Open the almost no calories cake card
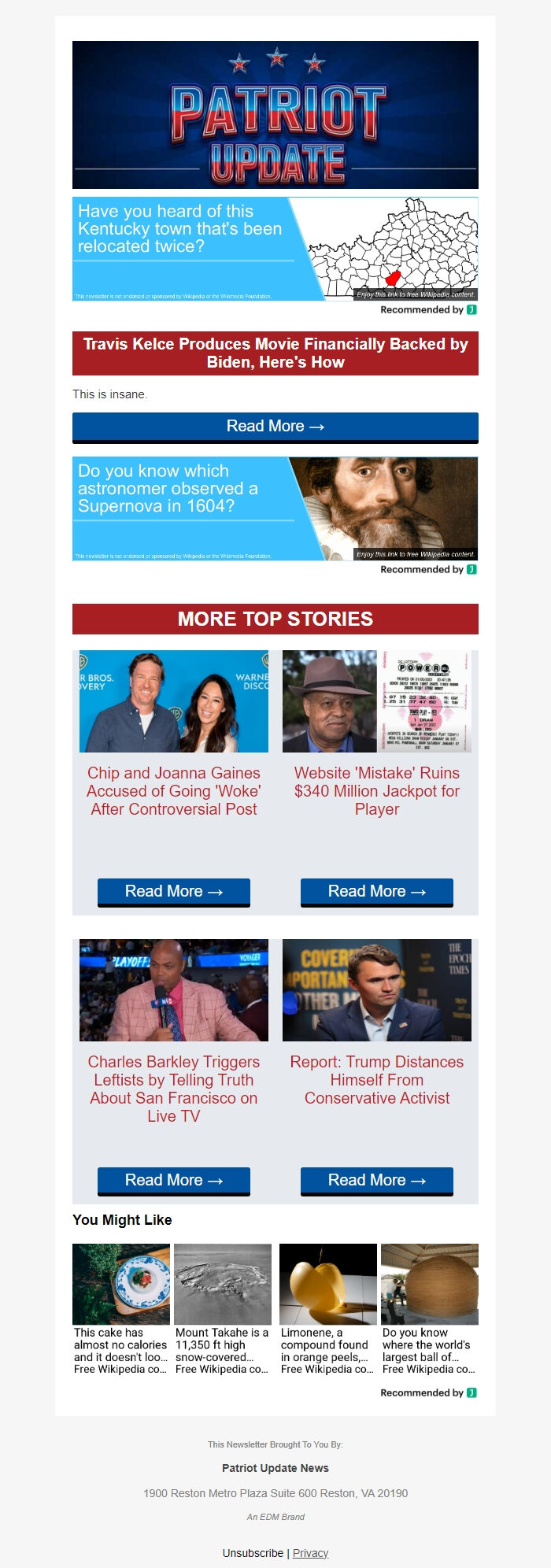 point(121,1309)
